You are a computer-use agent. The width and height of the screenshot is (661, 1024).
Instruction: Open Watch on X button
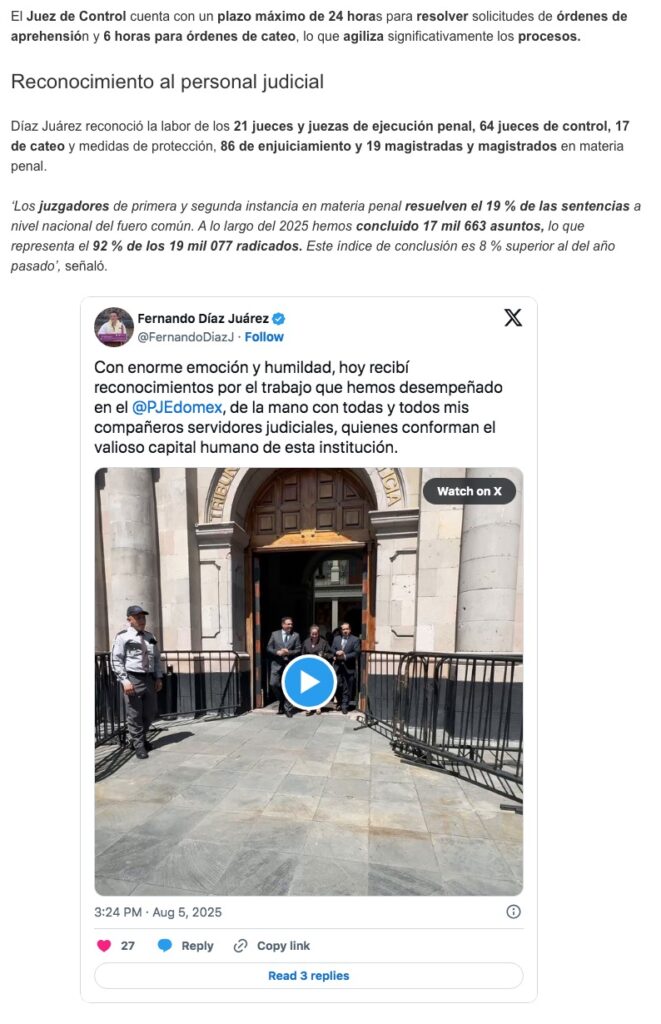click(x=469, y=491)
